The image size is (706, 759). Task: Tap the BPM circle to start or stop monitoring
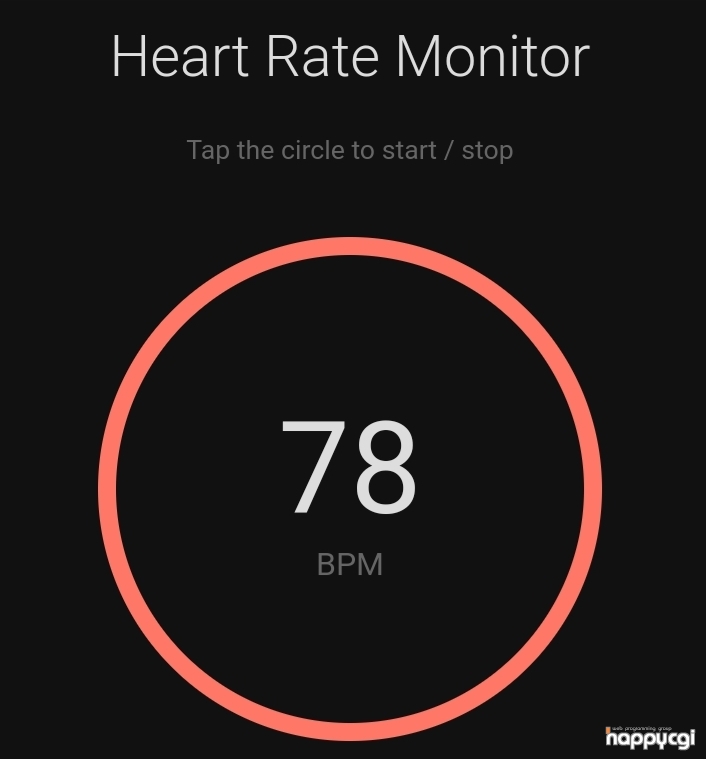[x=350, y=488]
